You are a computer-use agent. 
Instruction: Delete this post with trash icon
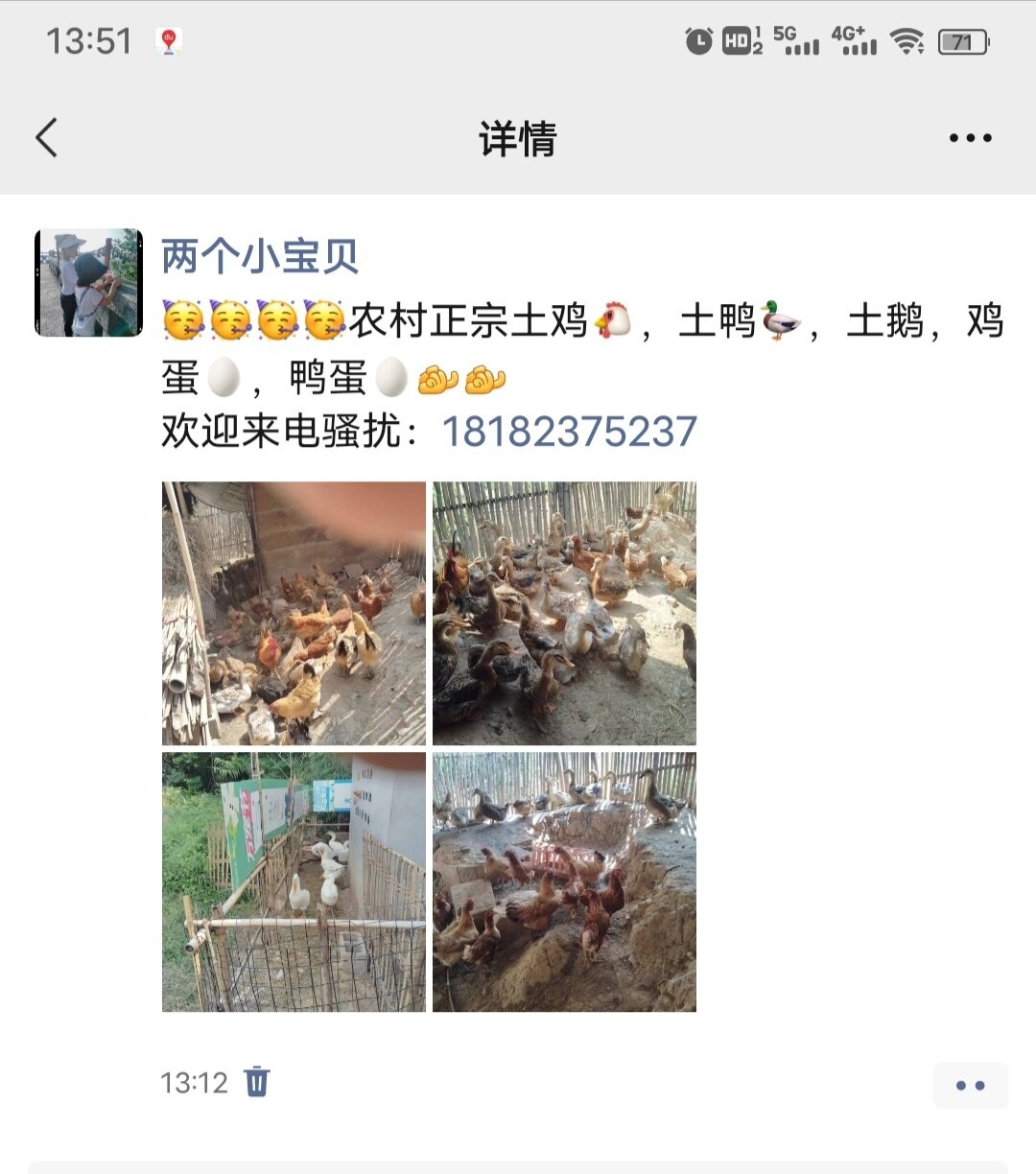257,1082
